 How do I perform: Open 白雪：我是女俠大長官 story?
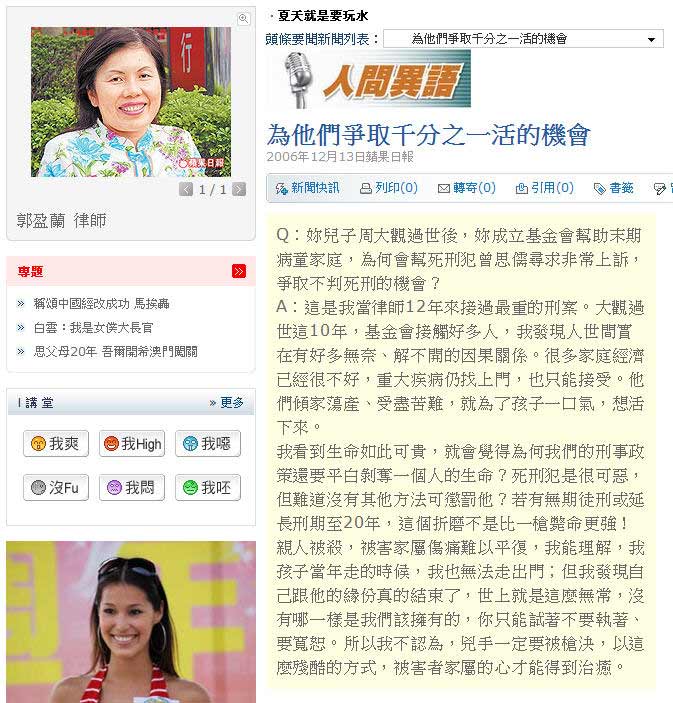93,327
